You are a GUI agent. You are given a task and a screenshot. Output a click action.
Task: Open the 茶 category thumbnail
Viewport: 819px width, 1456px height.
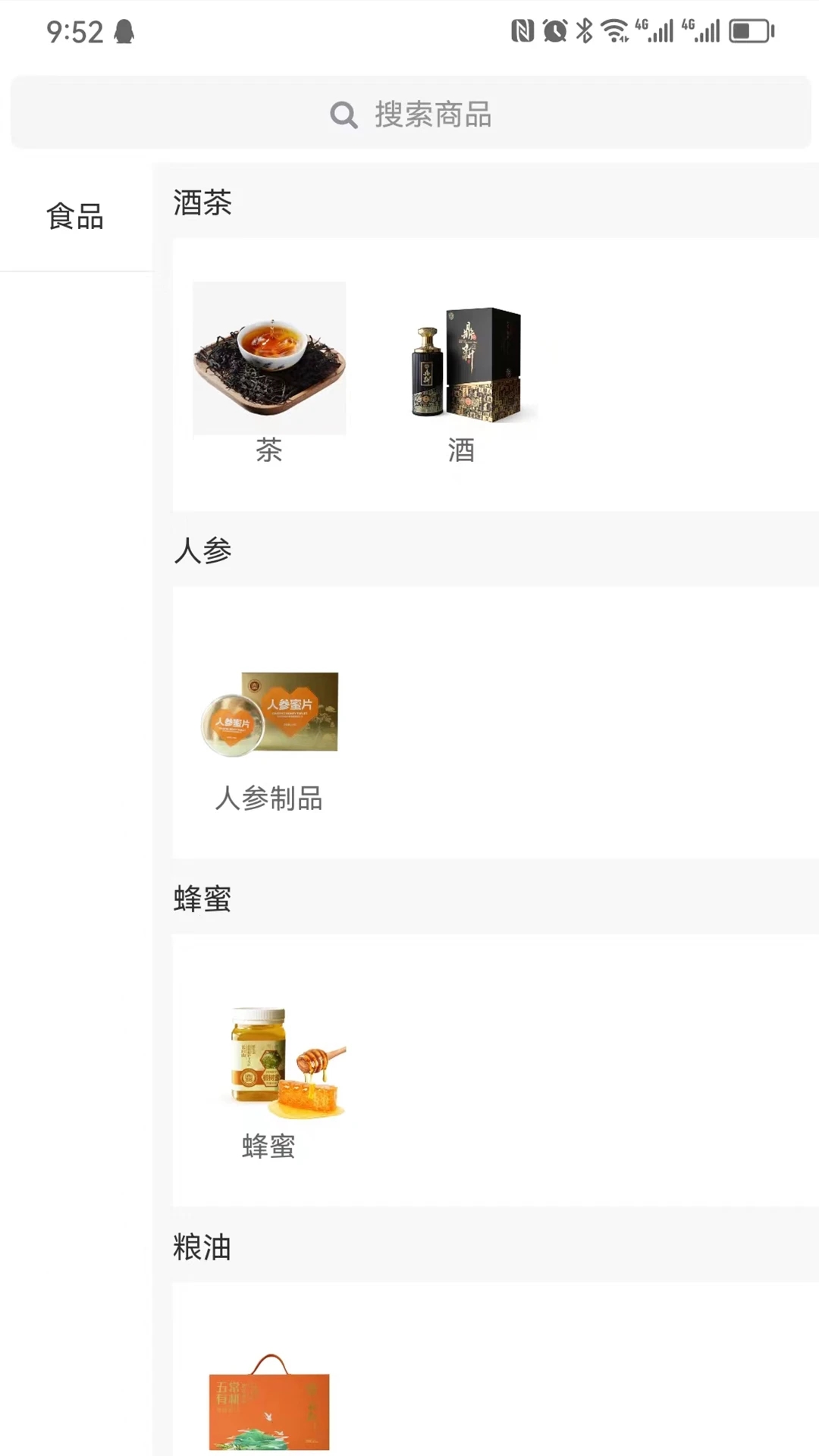[269, 357]
